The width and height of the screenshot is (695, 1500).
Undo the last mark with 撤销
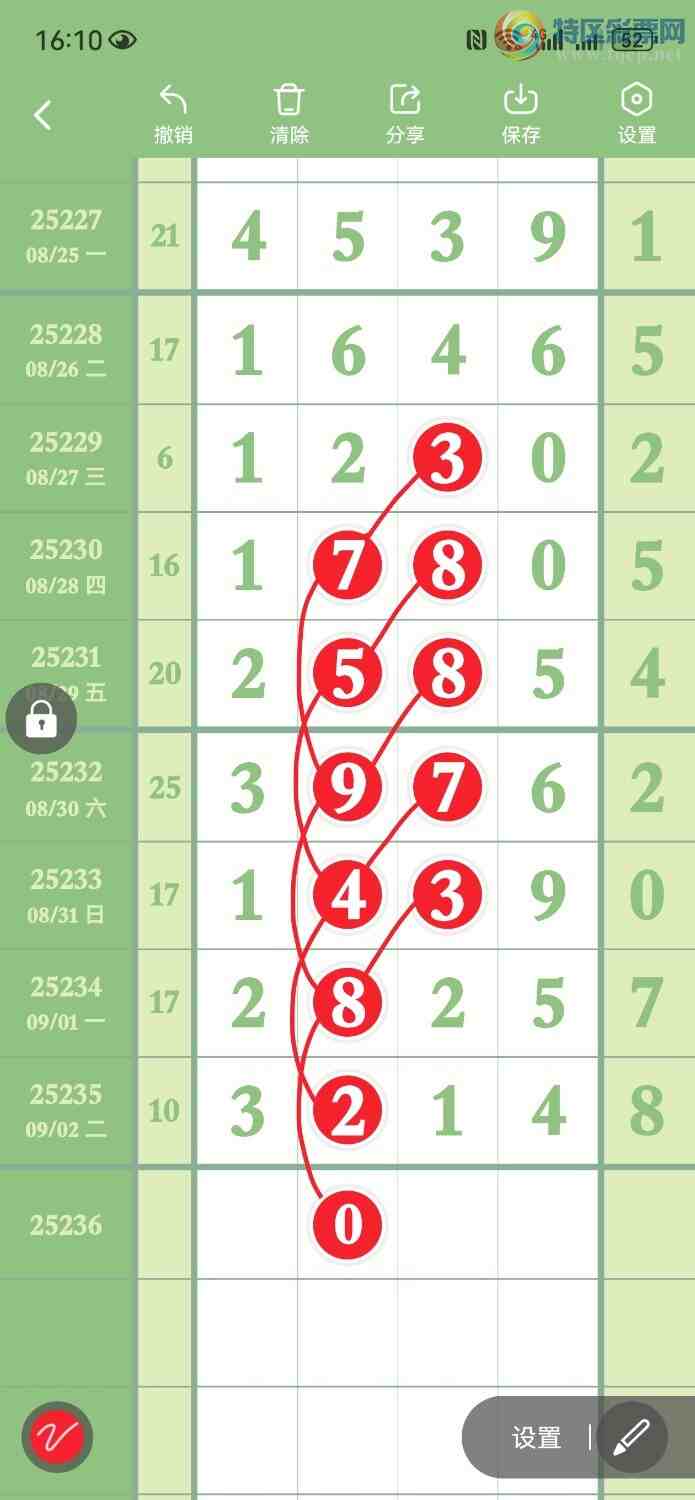(x=173, y=115)
